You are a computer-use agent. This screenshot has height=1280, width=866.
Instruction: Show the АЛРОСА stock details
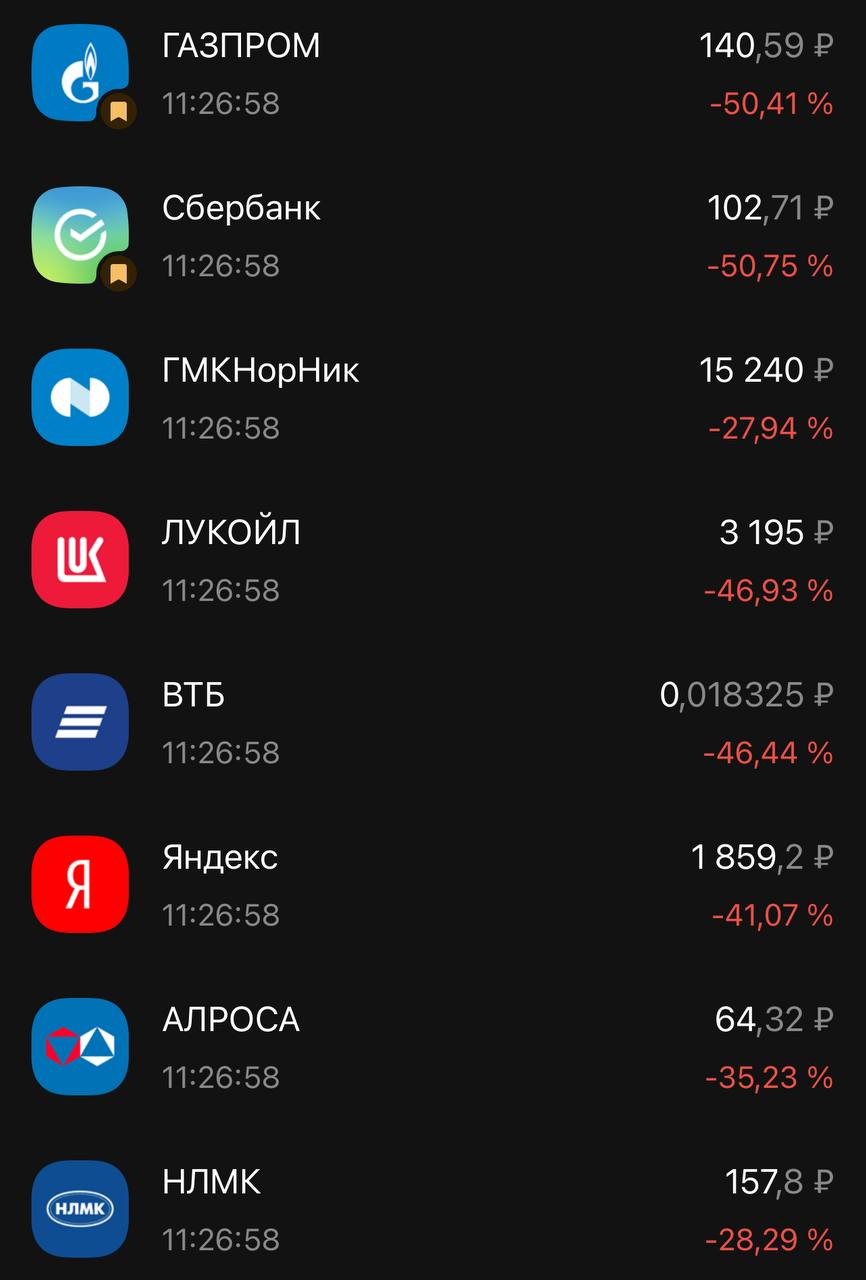[432, 1047]
